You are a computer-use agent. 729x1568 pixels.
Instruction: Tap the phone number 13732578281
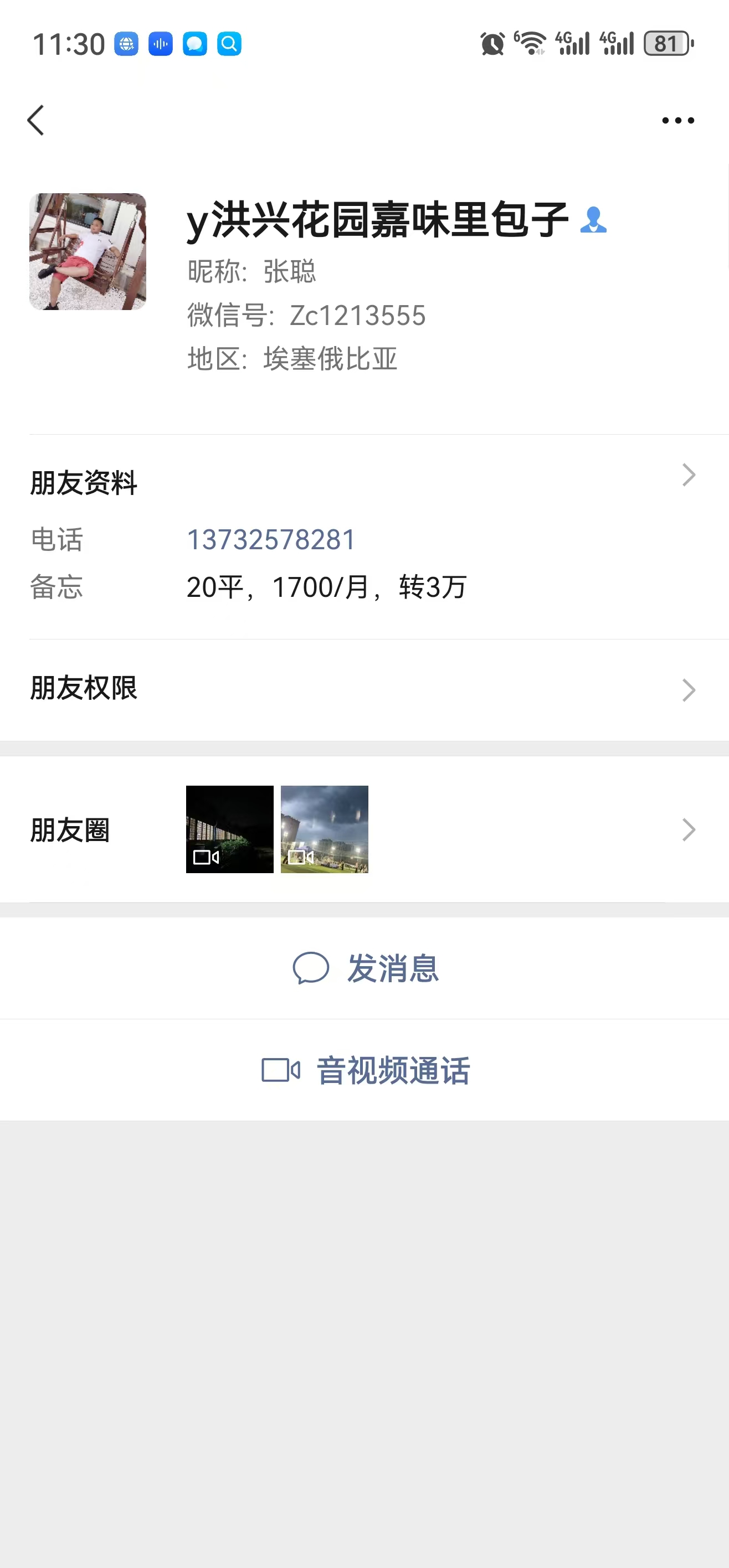point(271,540)
